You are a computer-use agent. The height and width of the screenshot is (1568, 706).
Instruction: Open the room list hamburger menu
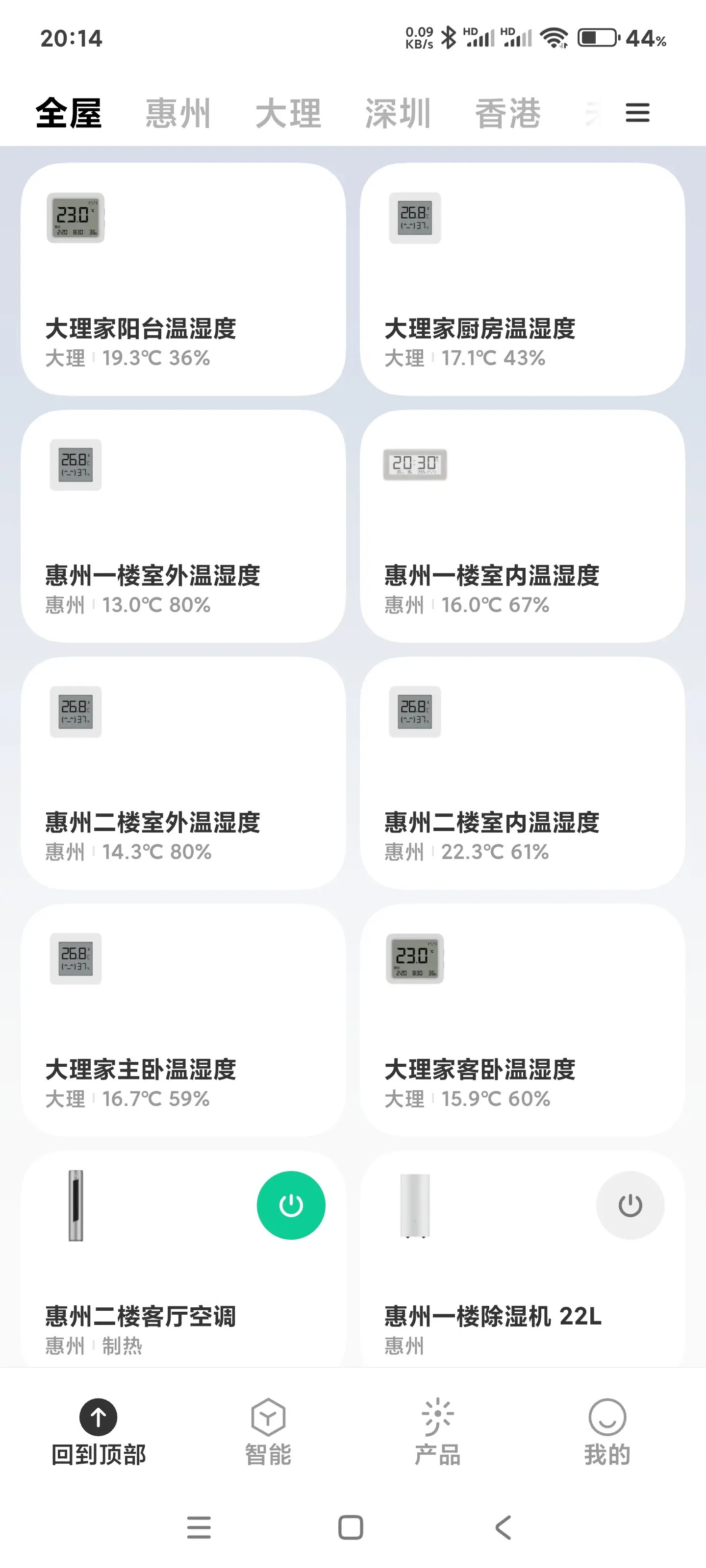point(637,113)
